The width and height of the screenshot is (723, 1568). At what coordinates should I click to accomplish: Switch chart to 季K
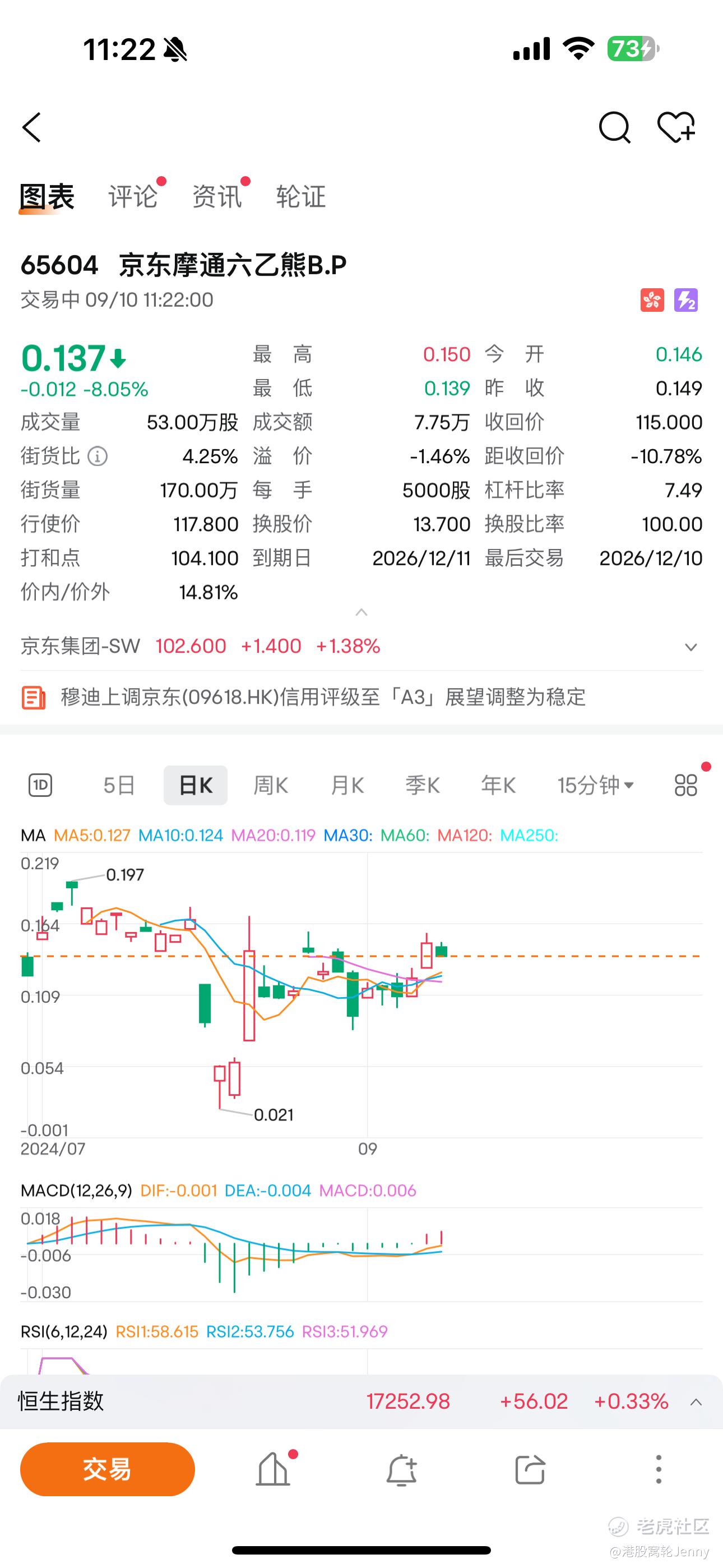pyautogui.click(x=423, y=785)
